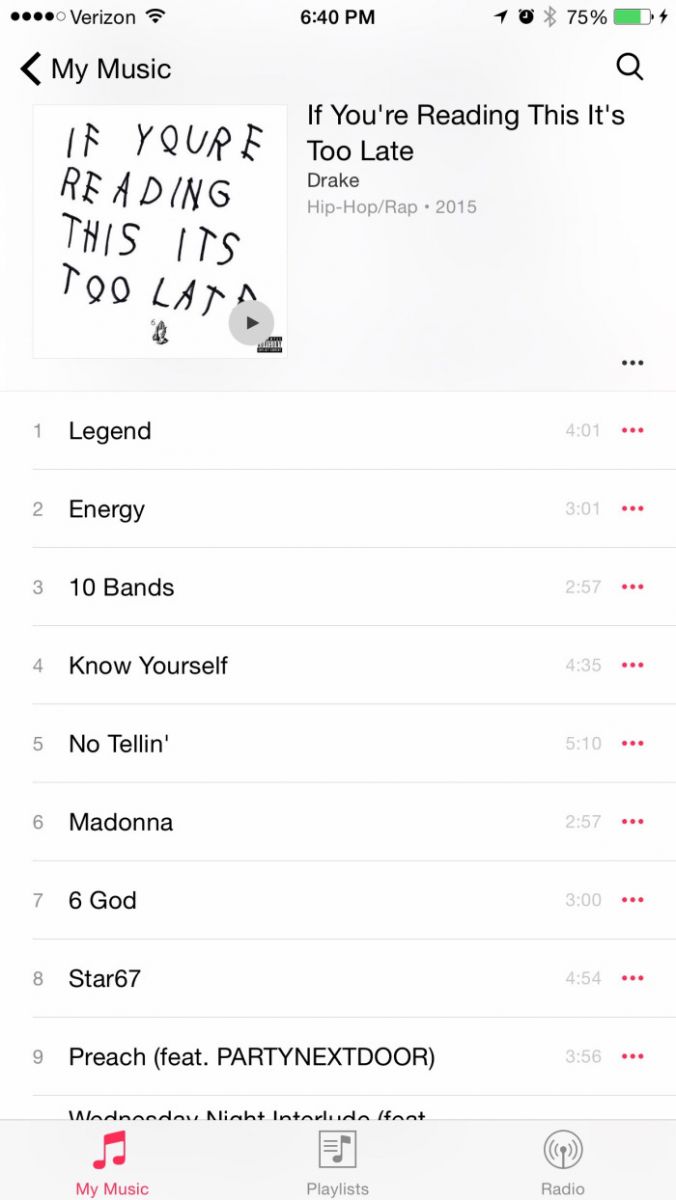
Task: Select the My Music tab
Action: pyautogui.click(x=112, y=1162)
